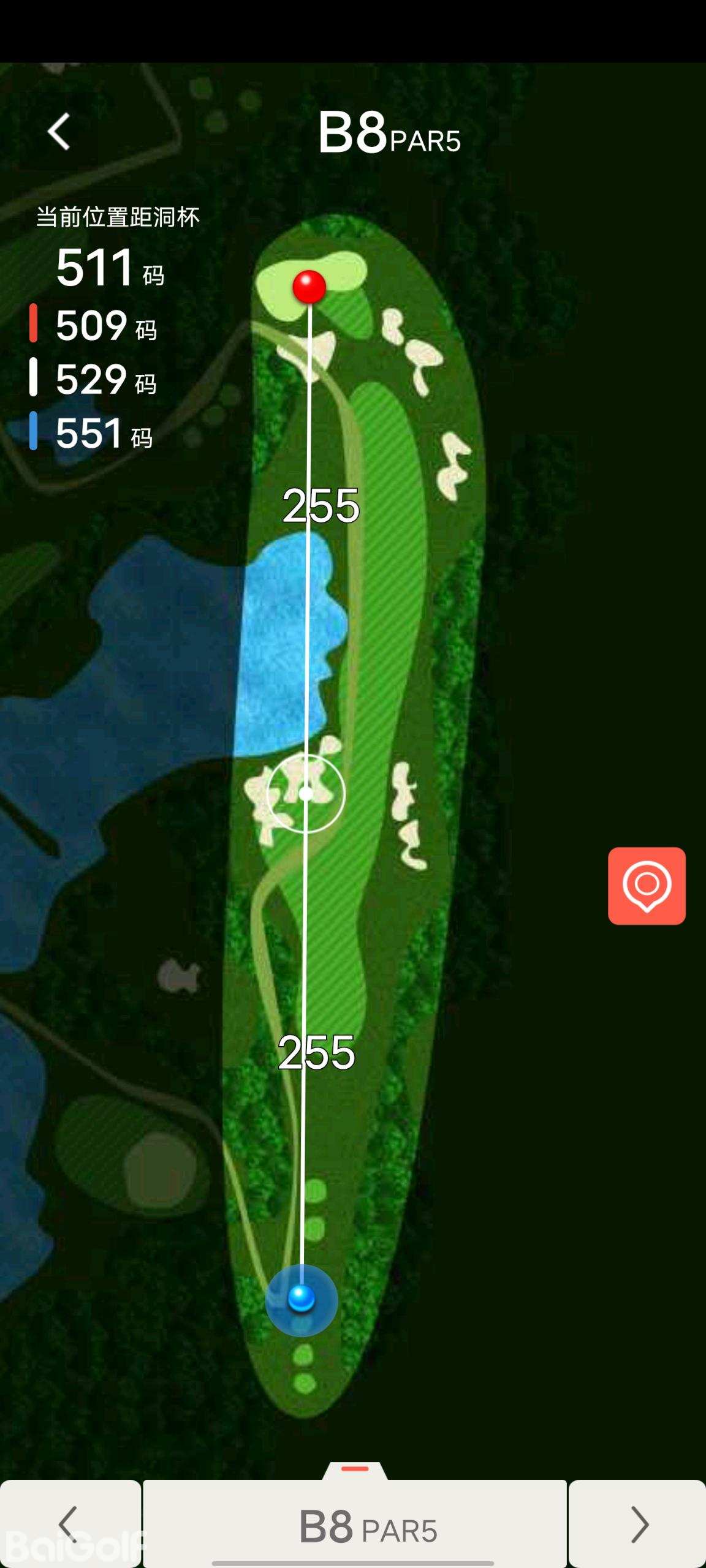
Task: Go back using the top-left arrow
Action: 59,132
